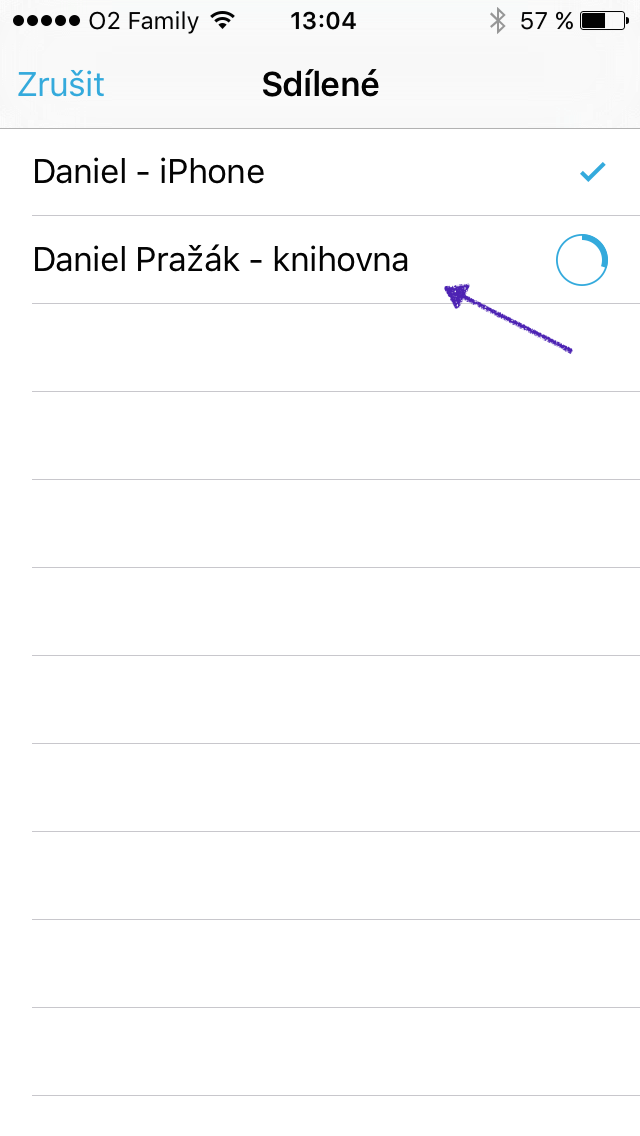This screenshot has height=1136, width=640.
Task: Choose Daniel Pražák - knihovna shared library
Action: 221,260
